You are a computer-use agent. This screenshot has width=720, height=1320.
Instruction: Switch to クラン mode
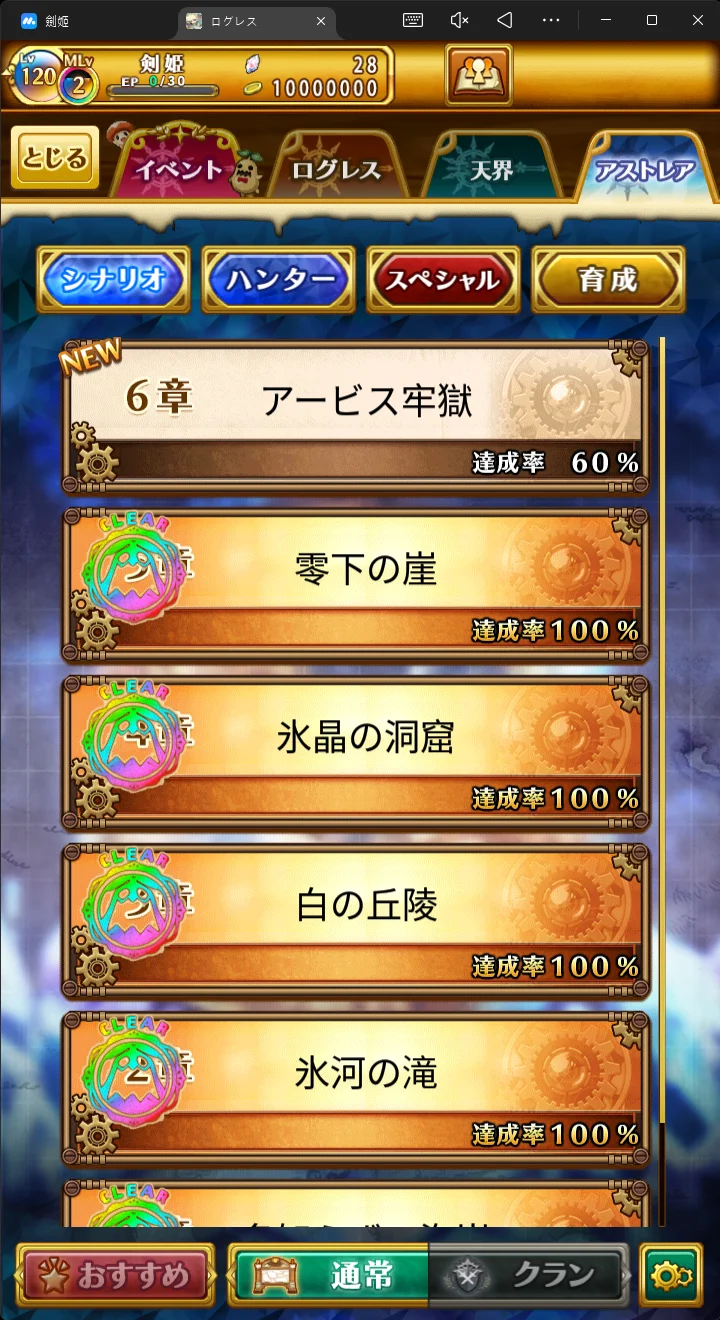coord(530,1275)
